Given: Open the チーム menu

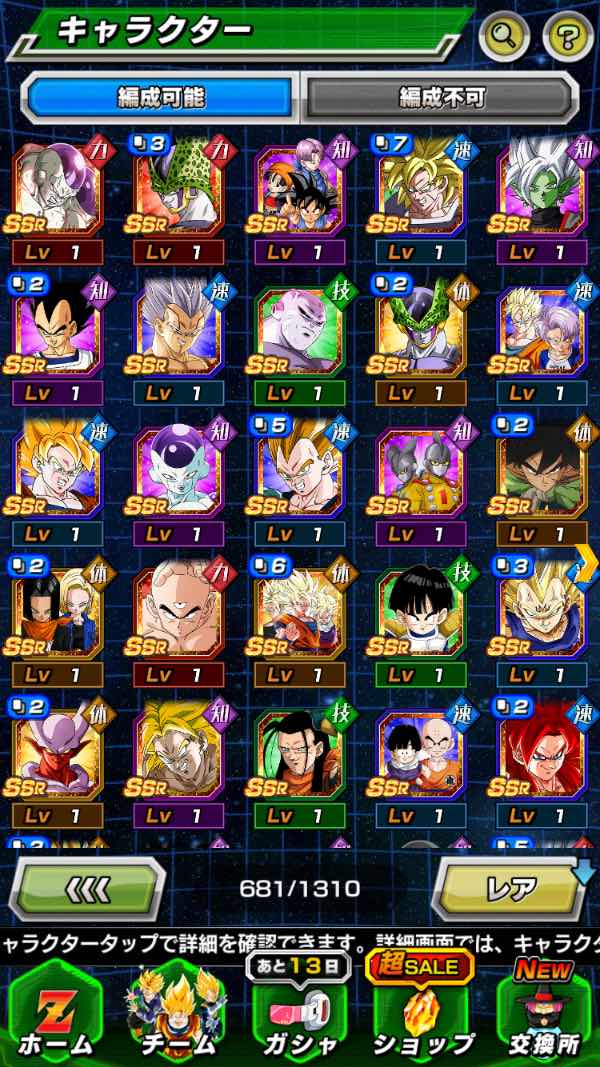Looking at the screenshot, I should pyautogui.click(x=176, y=1012).
